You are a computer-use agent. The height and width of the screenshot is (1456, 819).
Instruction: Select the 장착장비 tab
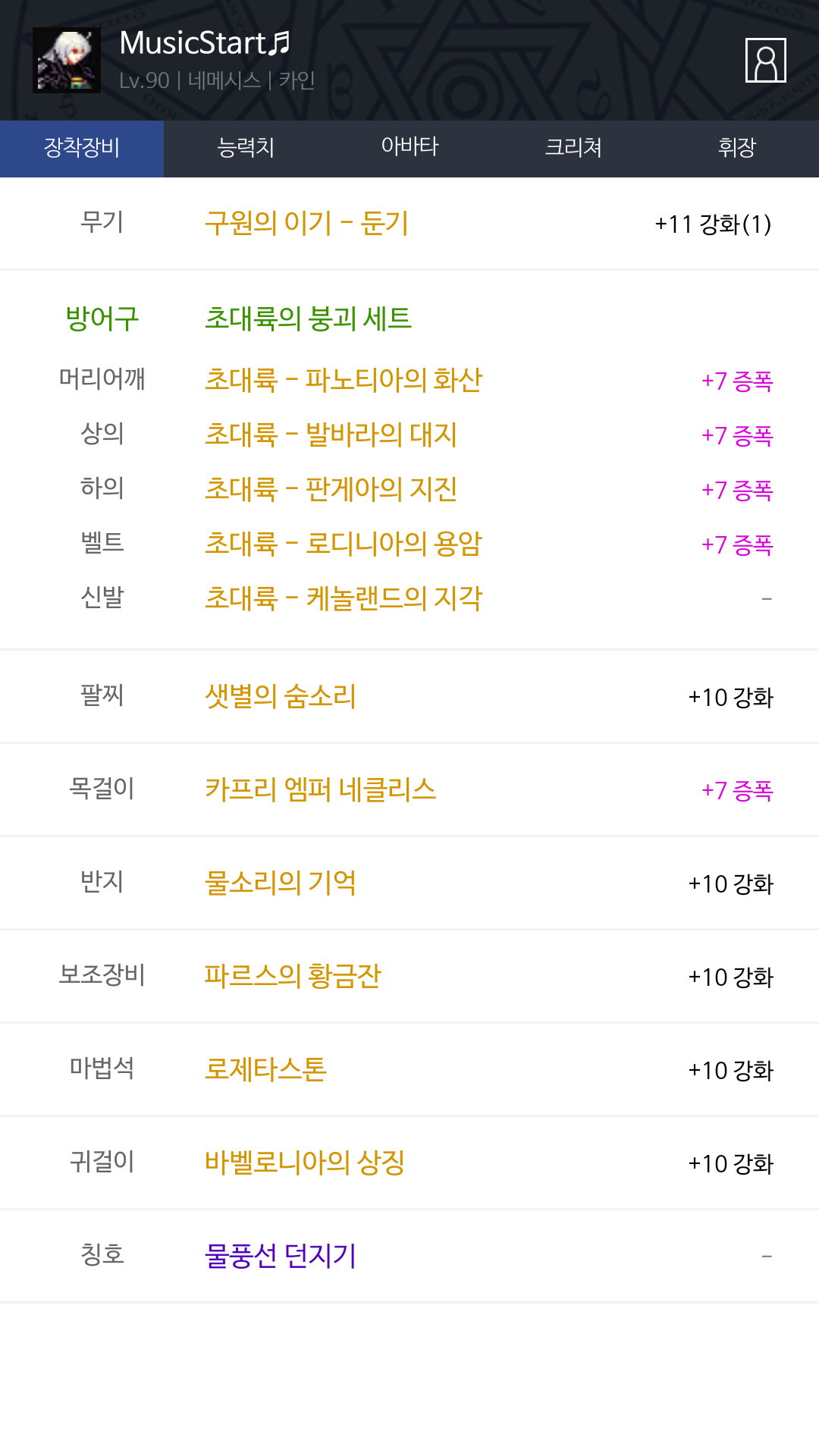click(x=82, y=148)
